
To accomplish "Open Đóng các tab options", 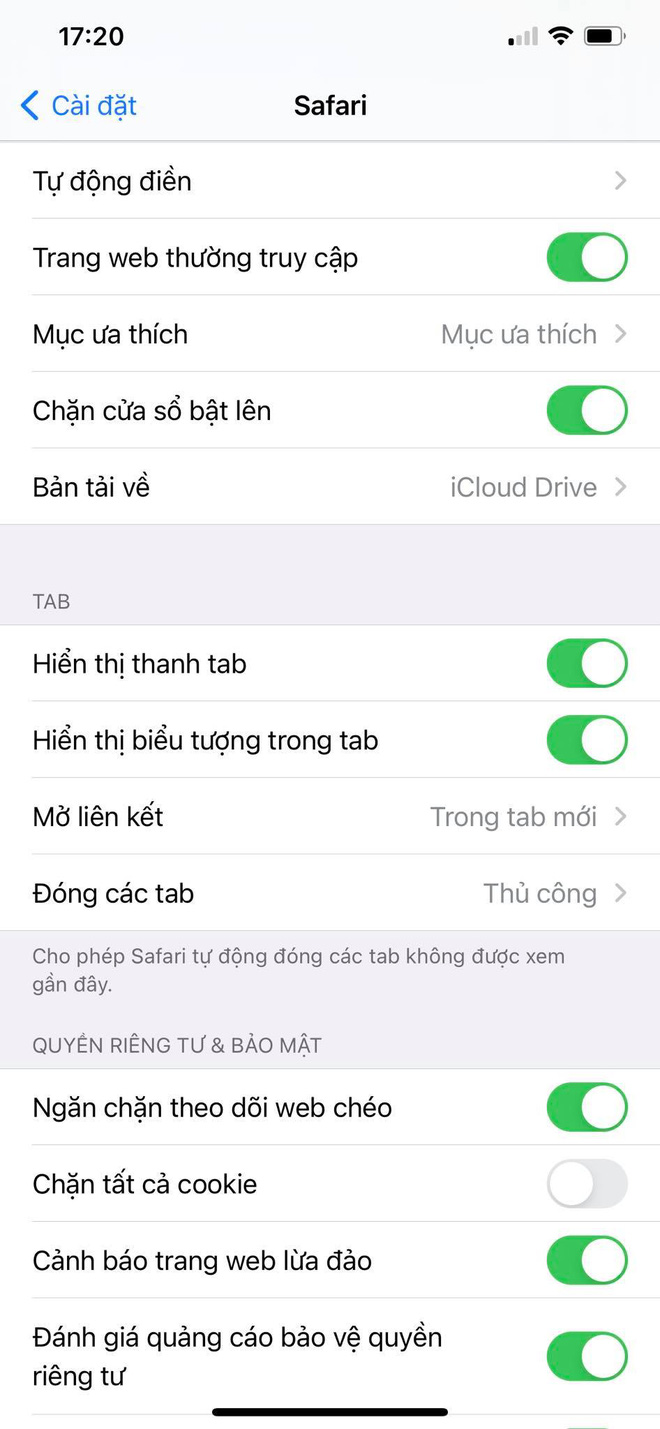I will (330, 893).
